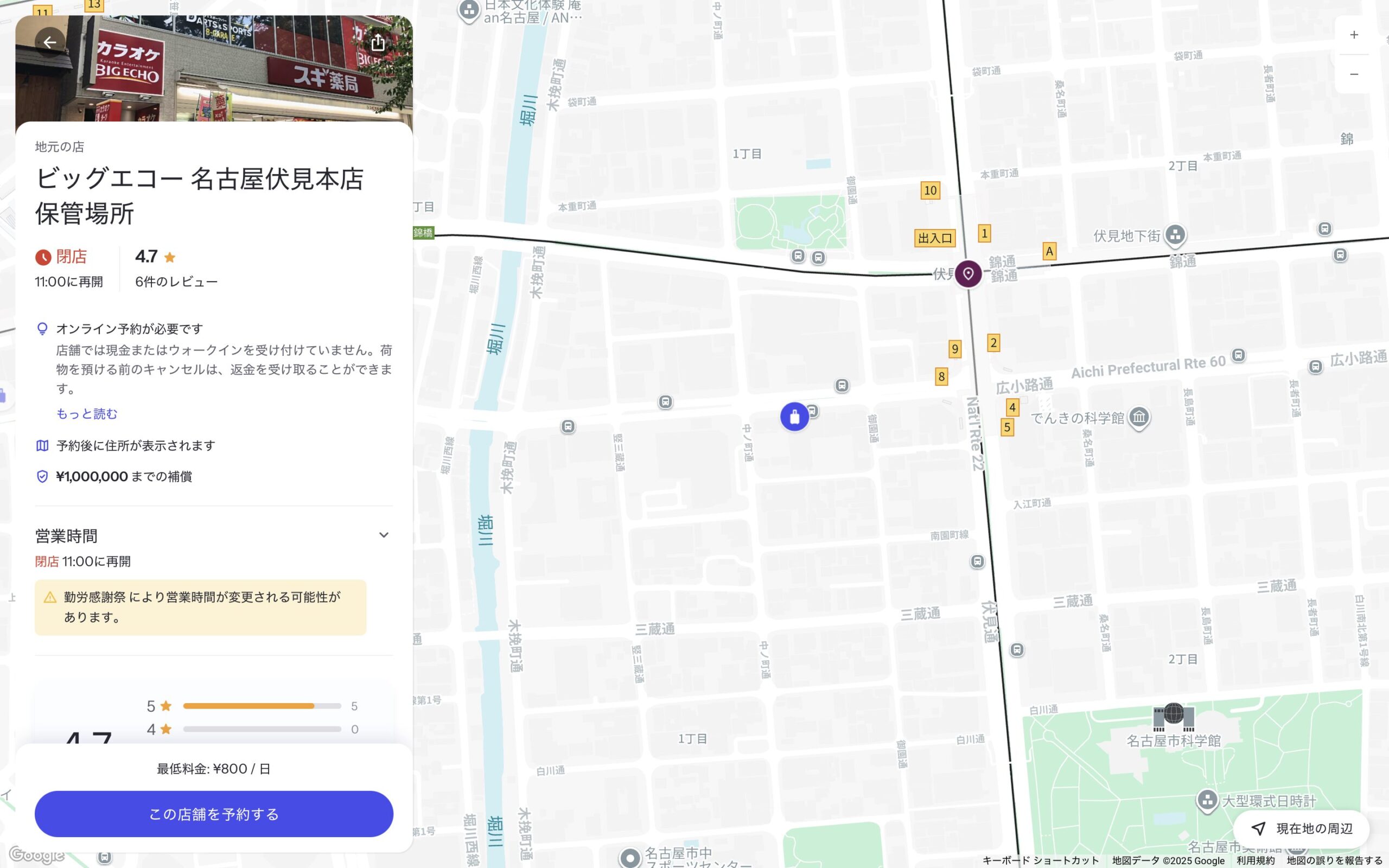The image size is (1389, 868).
Task: Open the 伏見地下街 place marker
Action: (1175, 234)
